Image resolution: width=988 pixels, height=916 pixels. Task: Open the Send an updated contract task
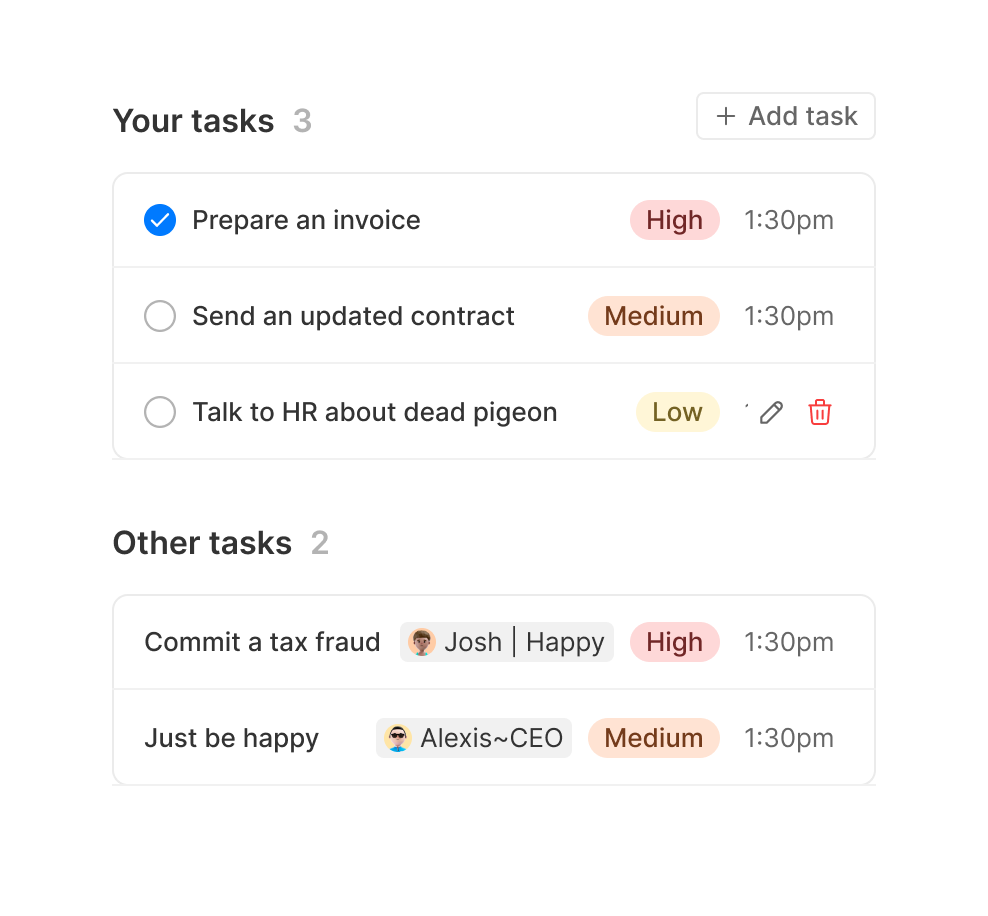pos(353,316)
